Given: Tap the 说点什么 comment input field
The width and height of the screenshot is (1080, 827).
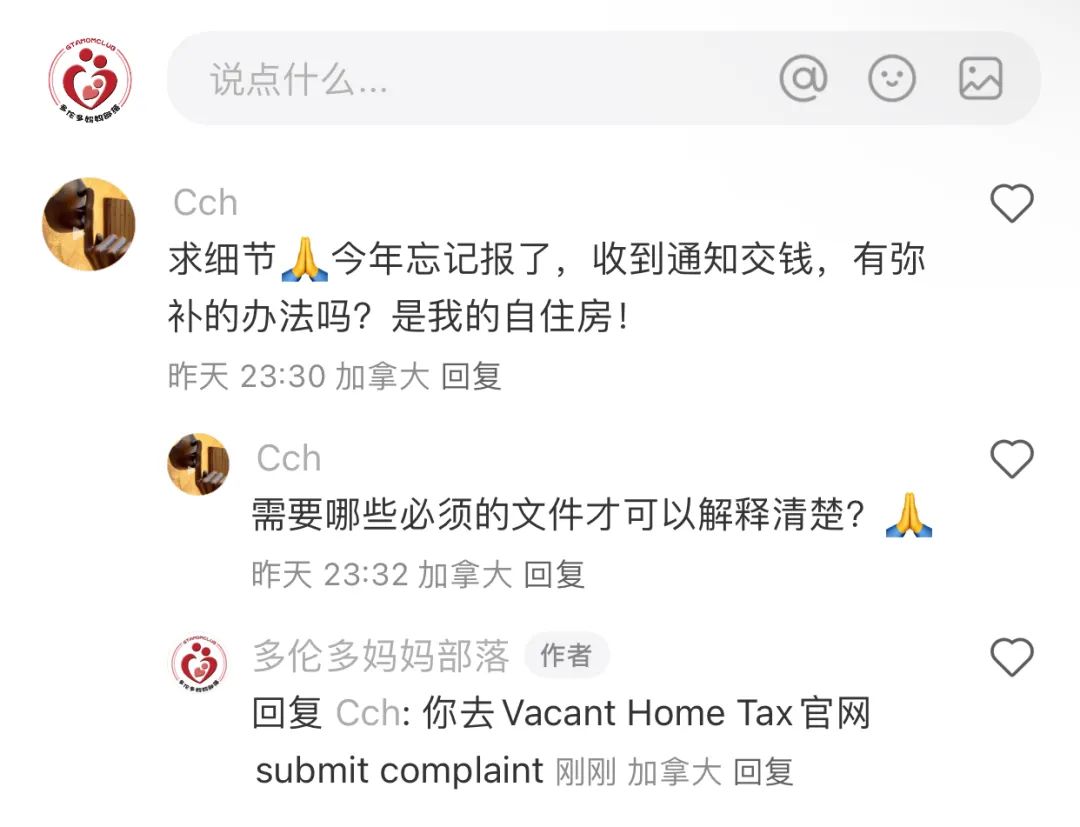Looking at the screenshot, I should click(x=450, y=79).
